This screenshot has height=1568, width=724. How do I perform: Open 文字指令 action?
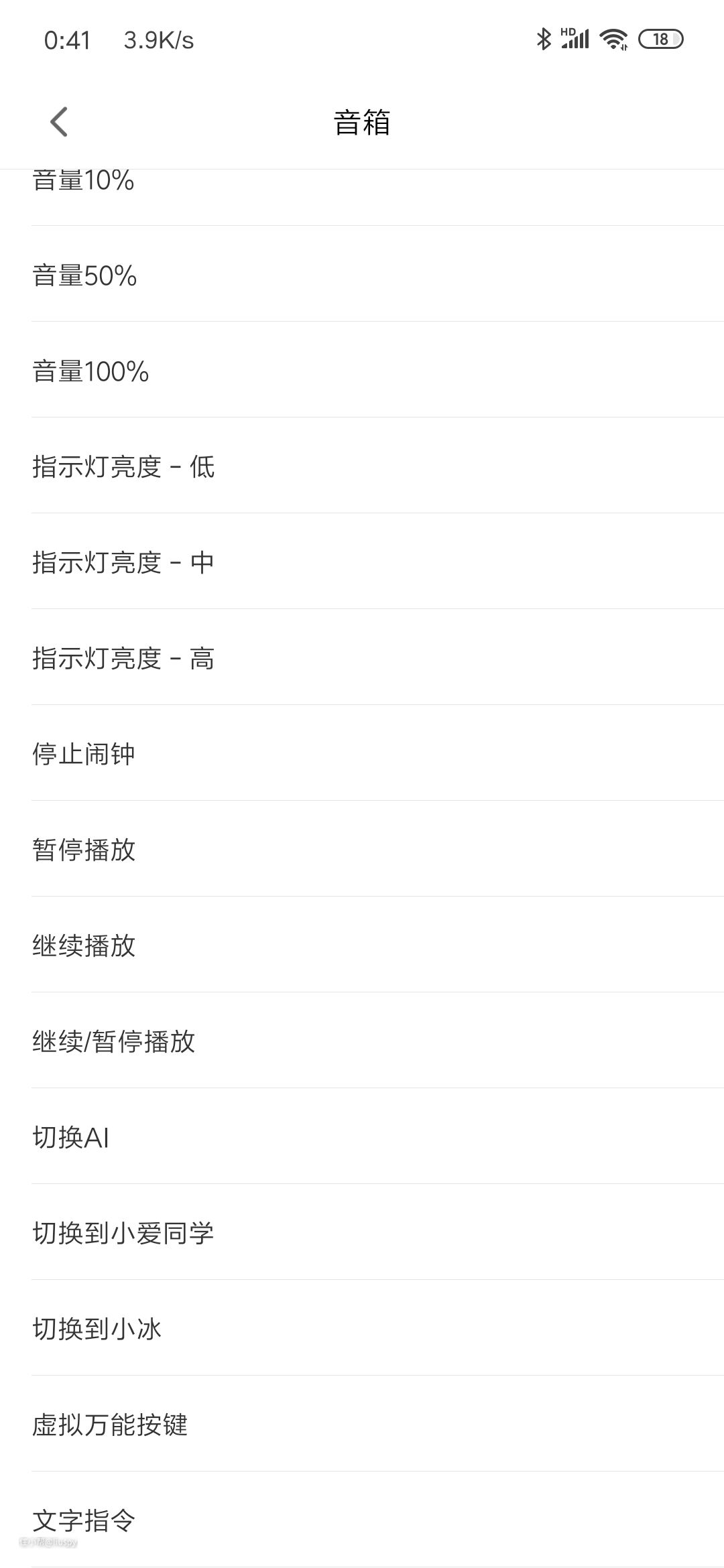tap(84, 1520)
